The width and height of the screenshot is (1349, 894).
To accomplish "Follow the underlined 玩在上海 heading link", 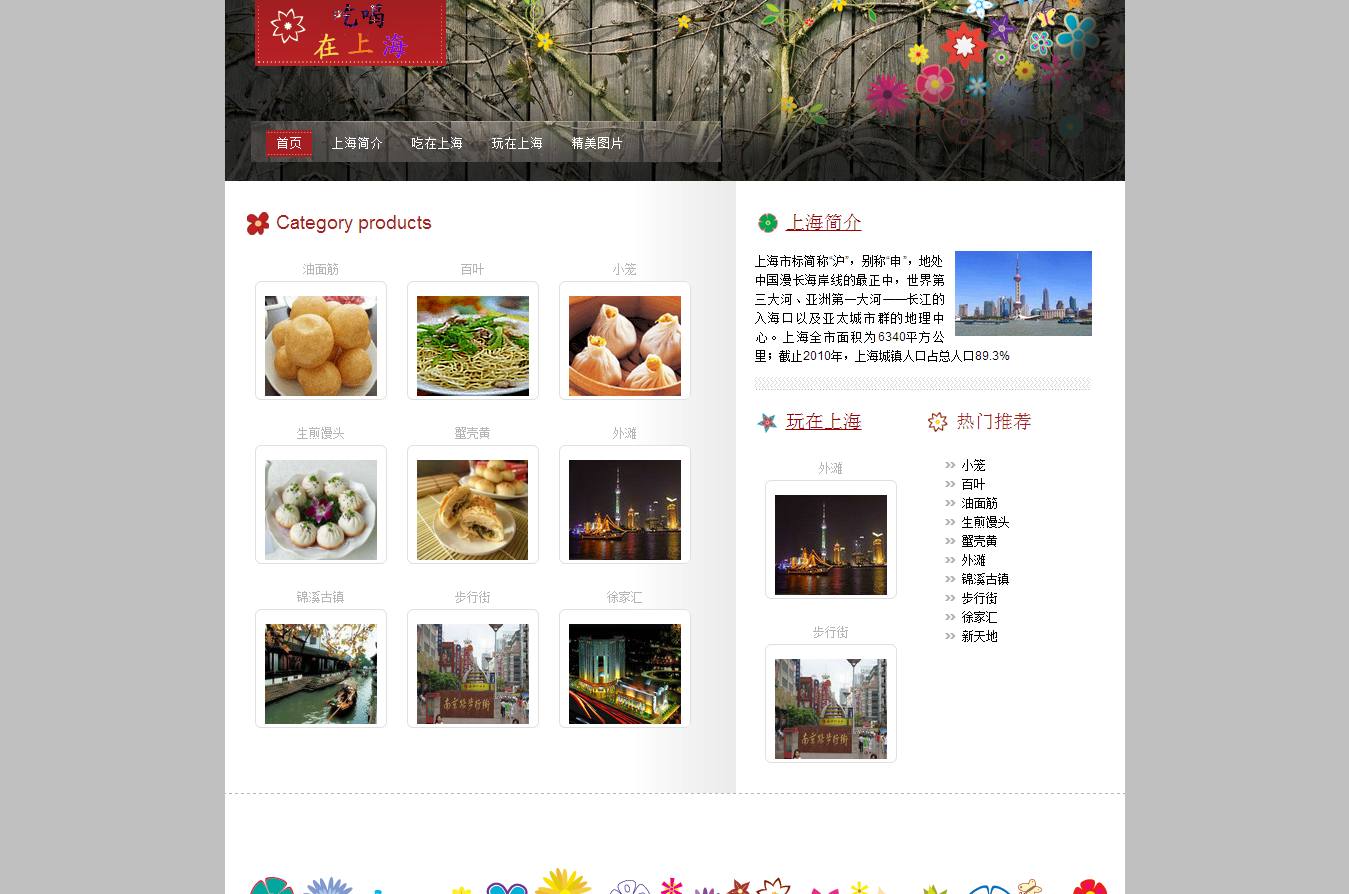I will coord(823,421).
